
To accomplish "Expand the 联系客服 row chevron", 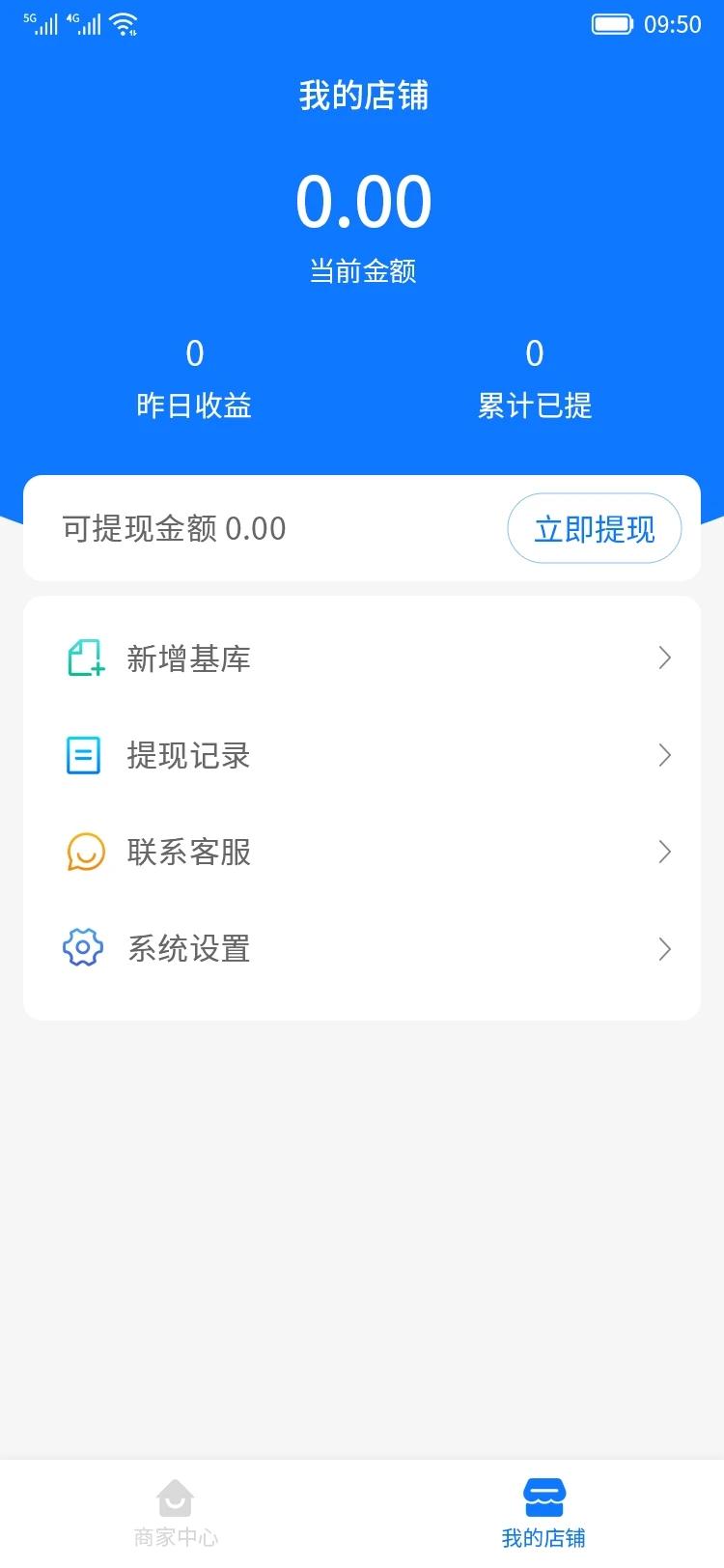I will 664,852.
